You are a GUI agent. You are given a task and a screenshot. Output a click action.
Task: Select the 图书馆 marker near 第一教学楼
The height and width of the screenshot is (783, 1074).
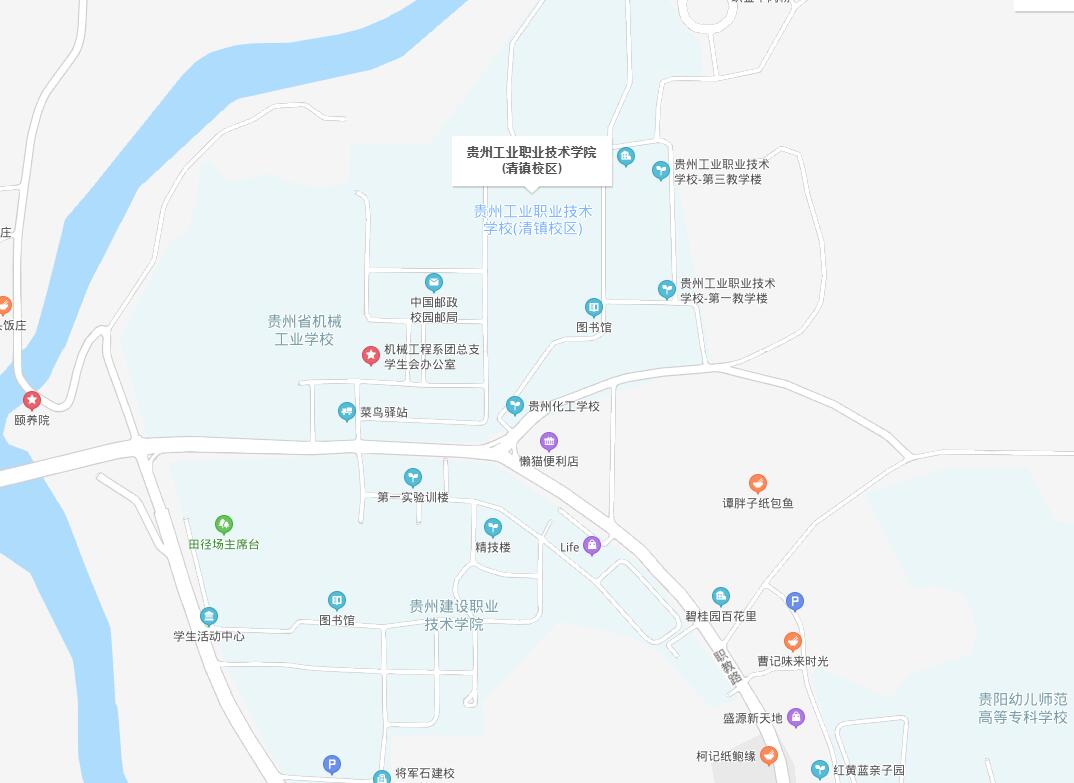point(593,308)
